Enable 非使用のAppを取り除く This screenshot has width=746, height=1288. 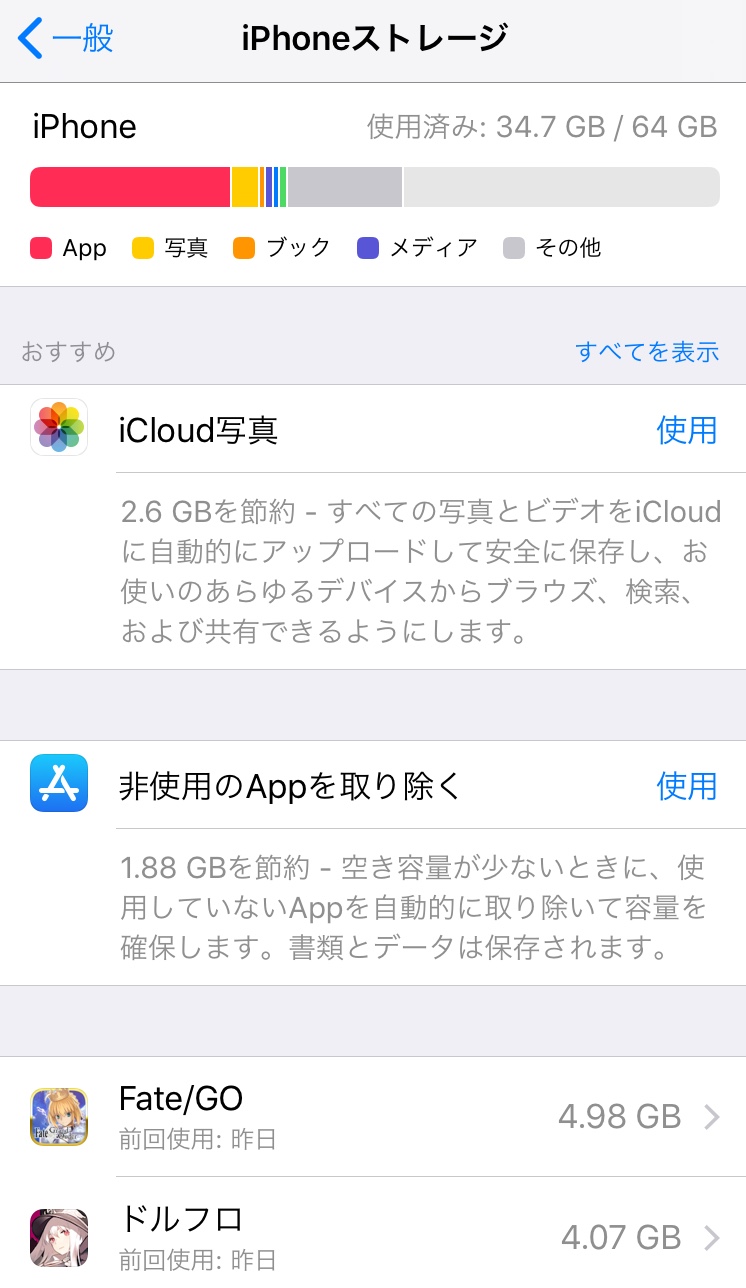pos(686,786)
